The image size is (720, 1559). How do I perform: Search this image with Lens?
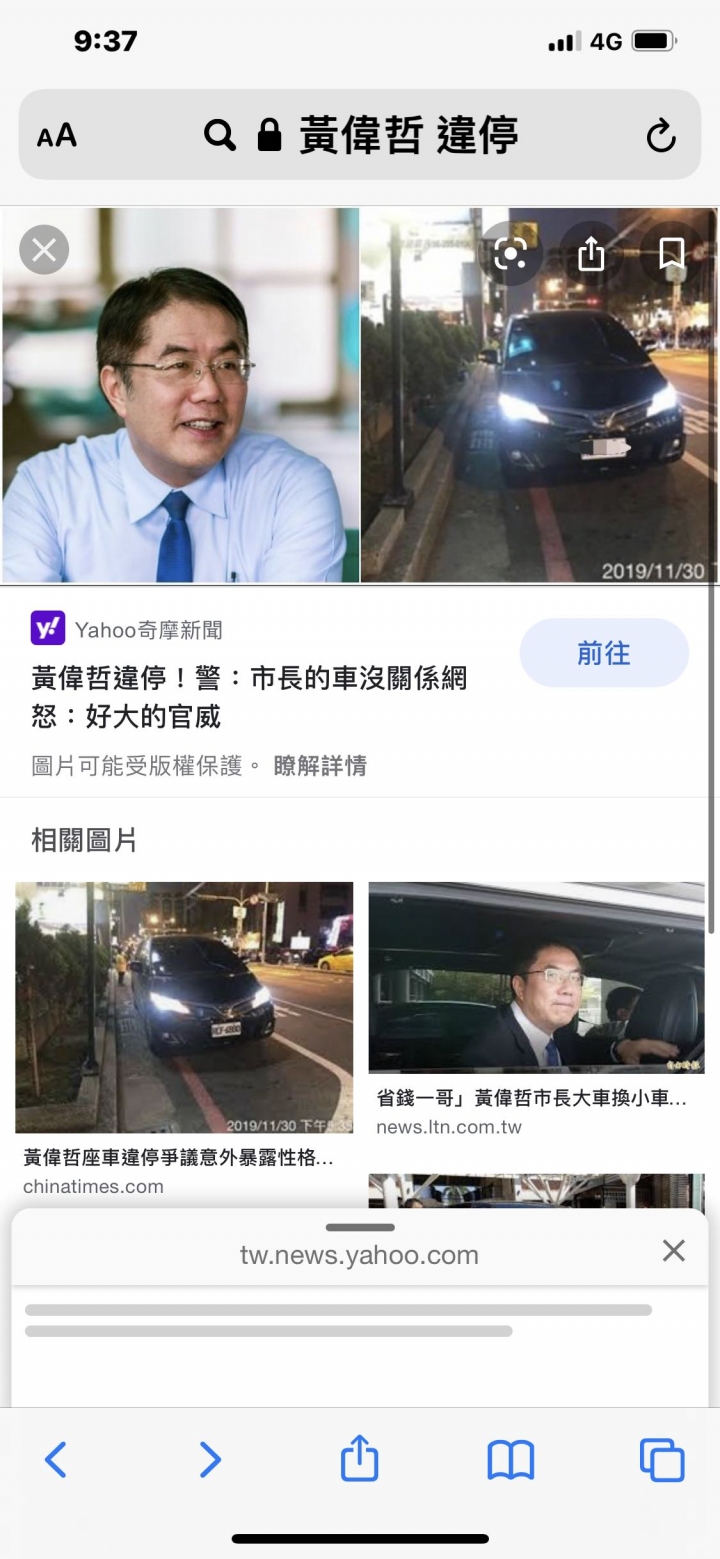click(510, 255)
